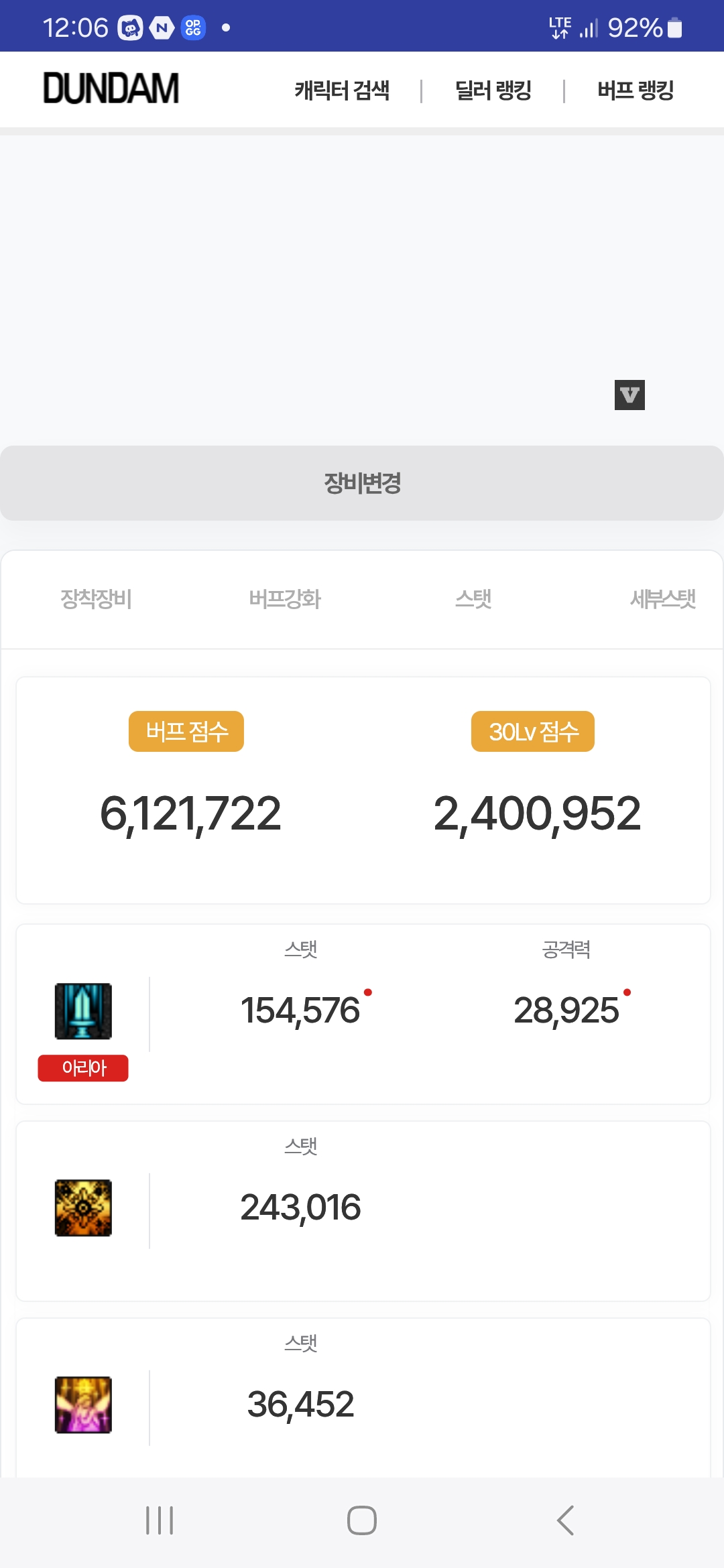This screenshot has height=1568, width=724.
Task: Go back with system back button
Action: [565, 1520]
